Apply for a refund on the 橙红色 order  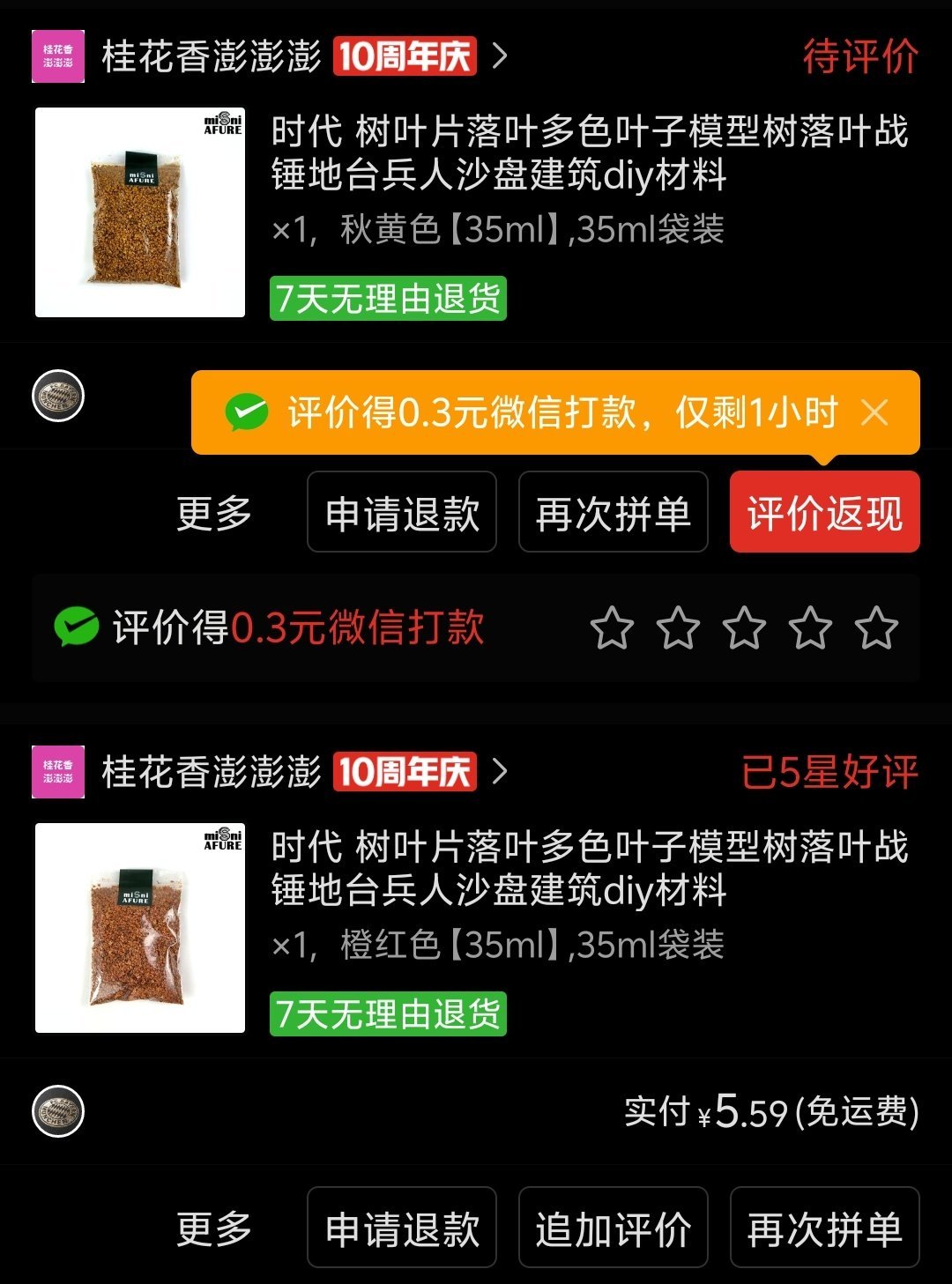pos(402,1228)
